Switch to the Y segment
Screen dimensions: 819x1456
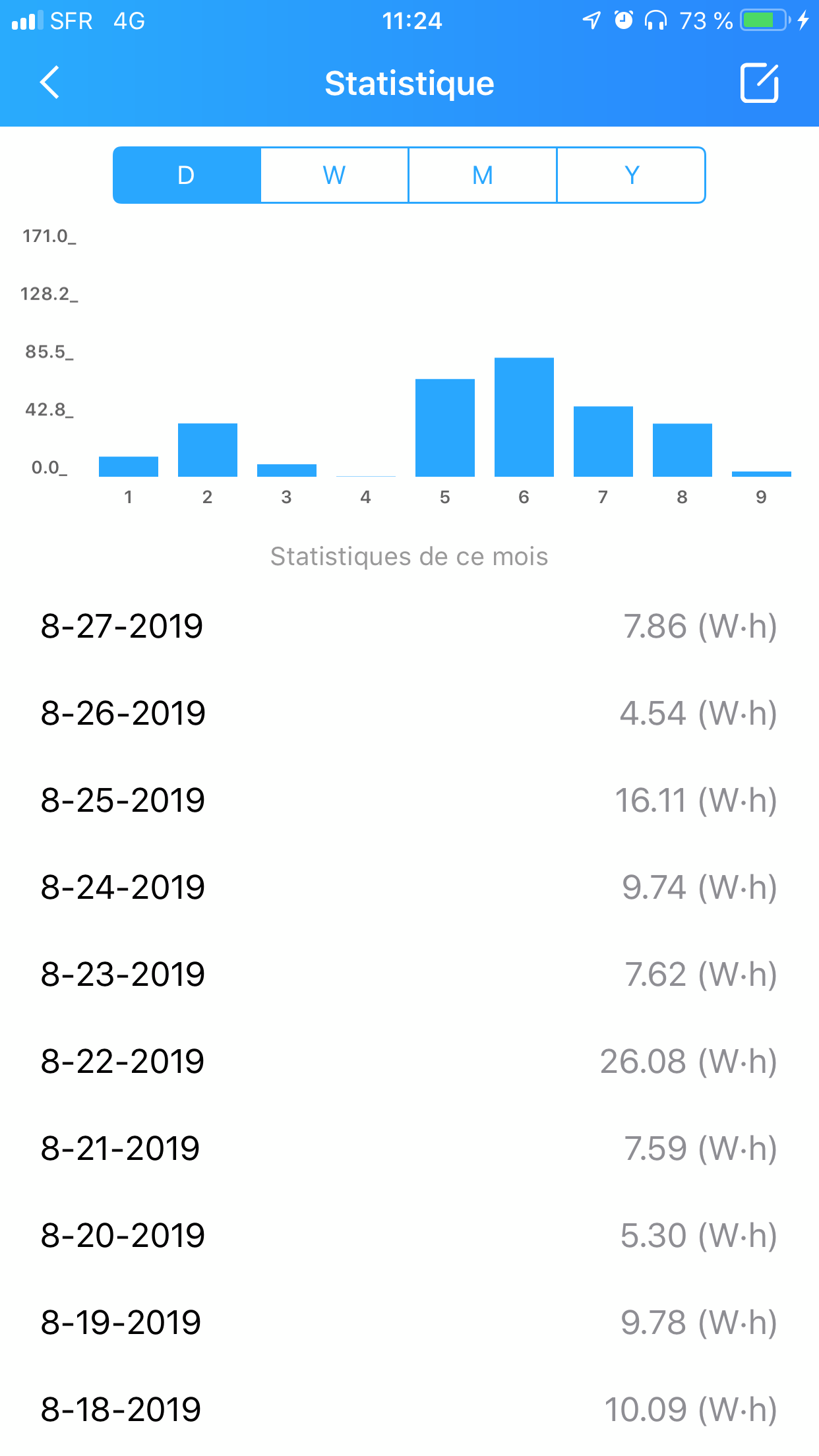pyautogui.click(x=631, y=175)
